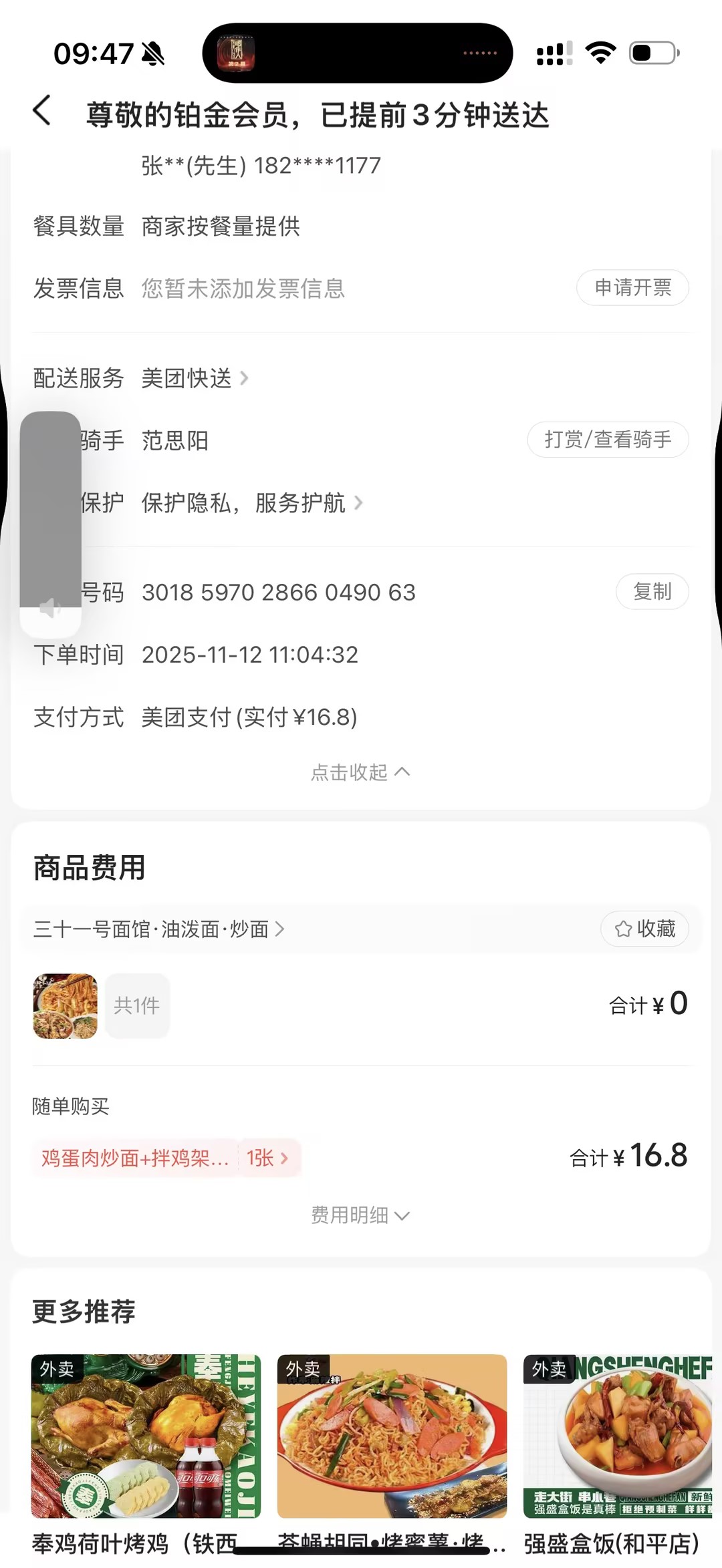Tap the ordered item thumbnail image
The image size is (722, 1568).
(x=66, y=1006)
